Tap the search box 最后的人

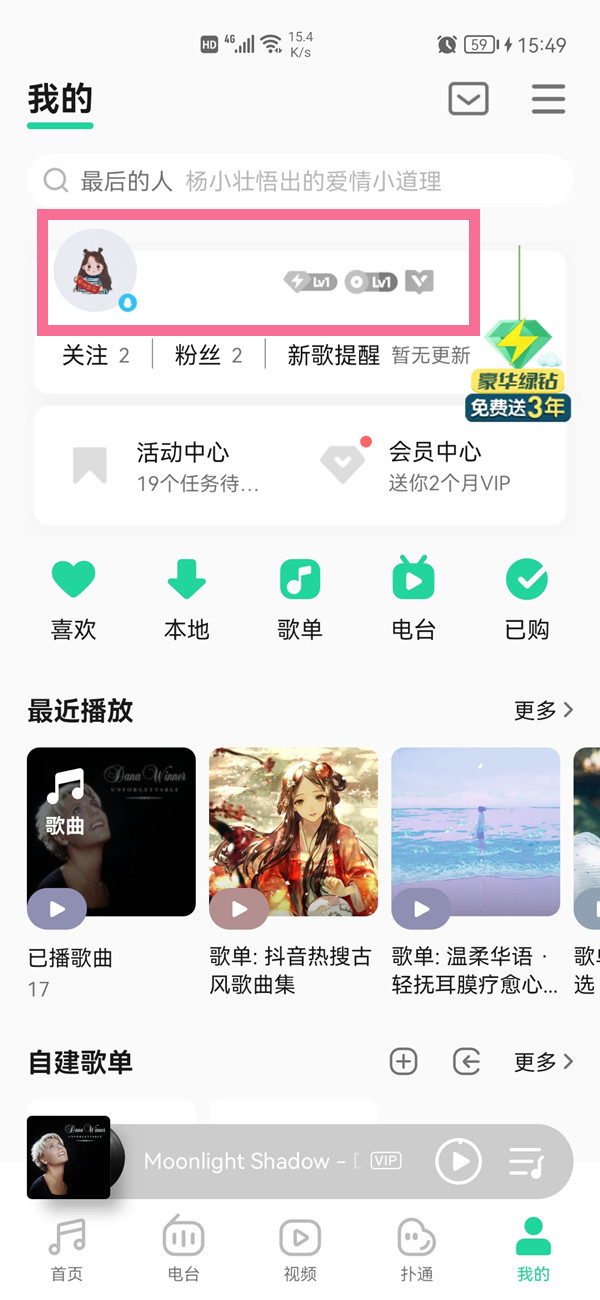click(x=300, y=181)
